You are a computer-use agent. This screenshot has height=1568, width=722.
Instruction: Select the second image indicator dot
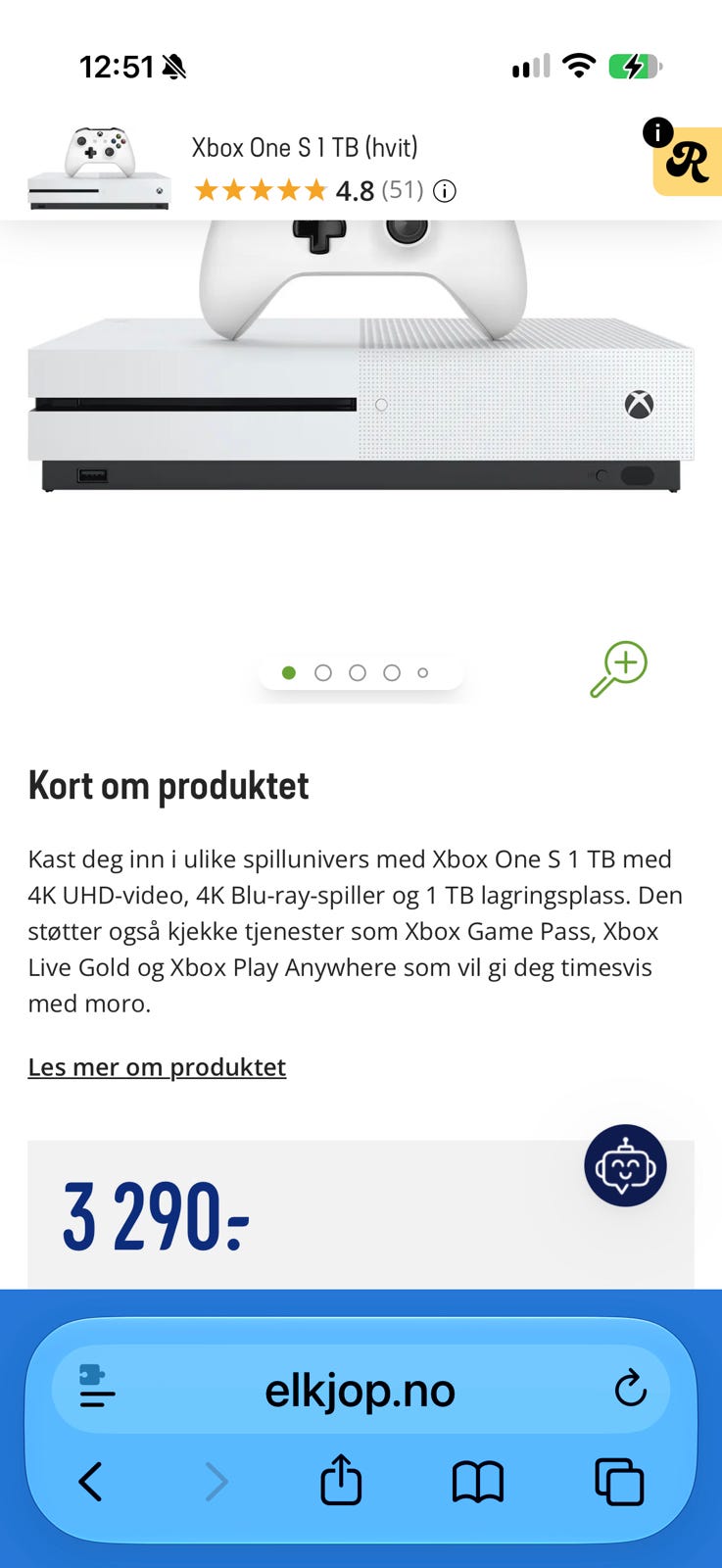click(x=323, y=673)
